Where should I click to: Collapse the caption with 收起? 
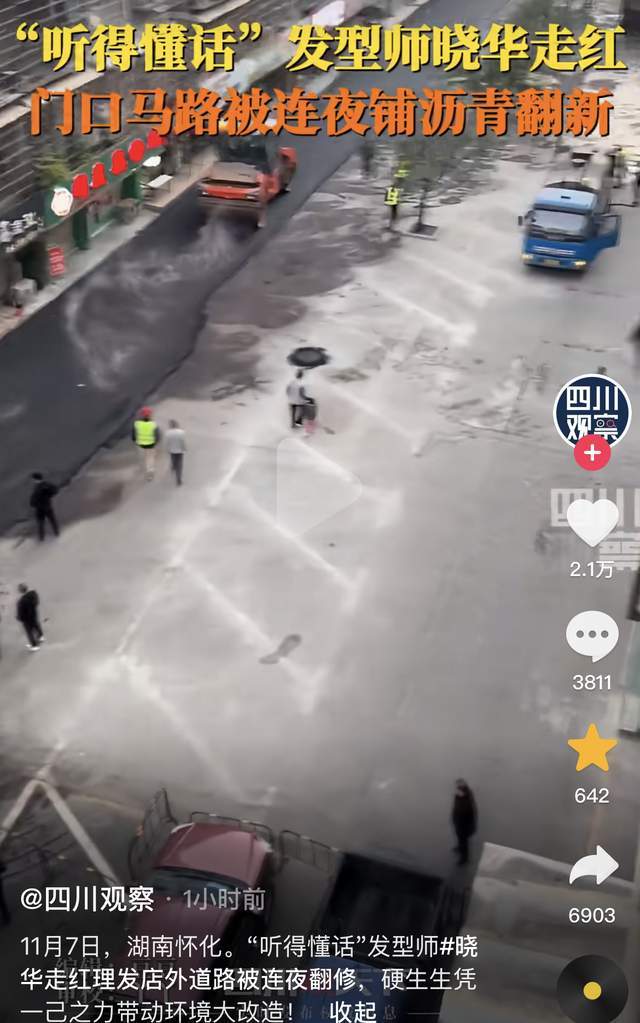352,1010
